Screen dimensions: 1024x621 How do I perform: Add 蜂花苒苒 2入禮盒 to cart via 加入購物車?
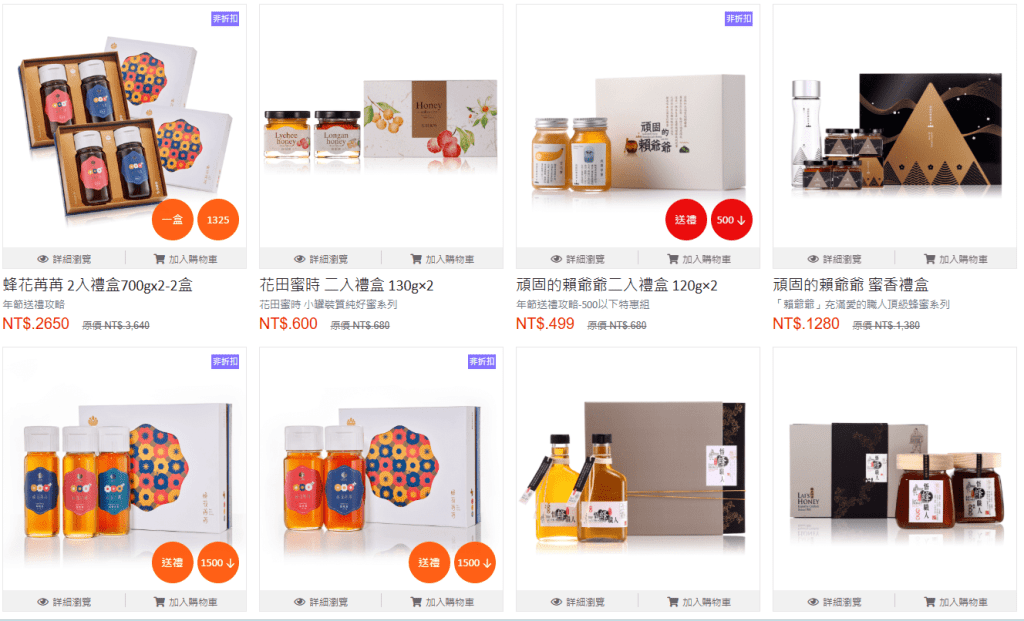(x=186, y=258)
